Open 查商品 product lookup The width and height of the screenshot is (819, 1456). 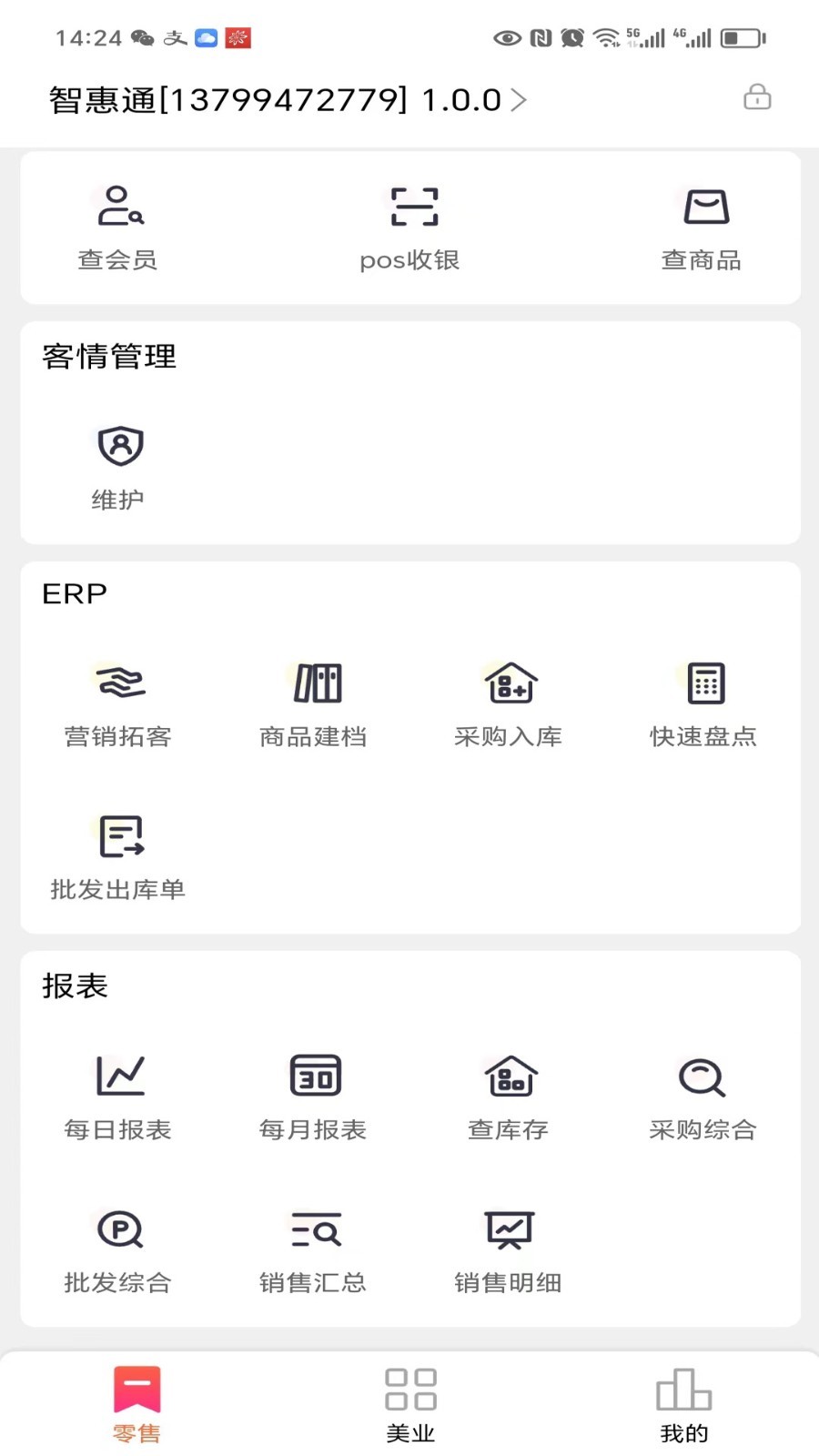703,227
